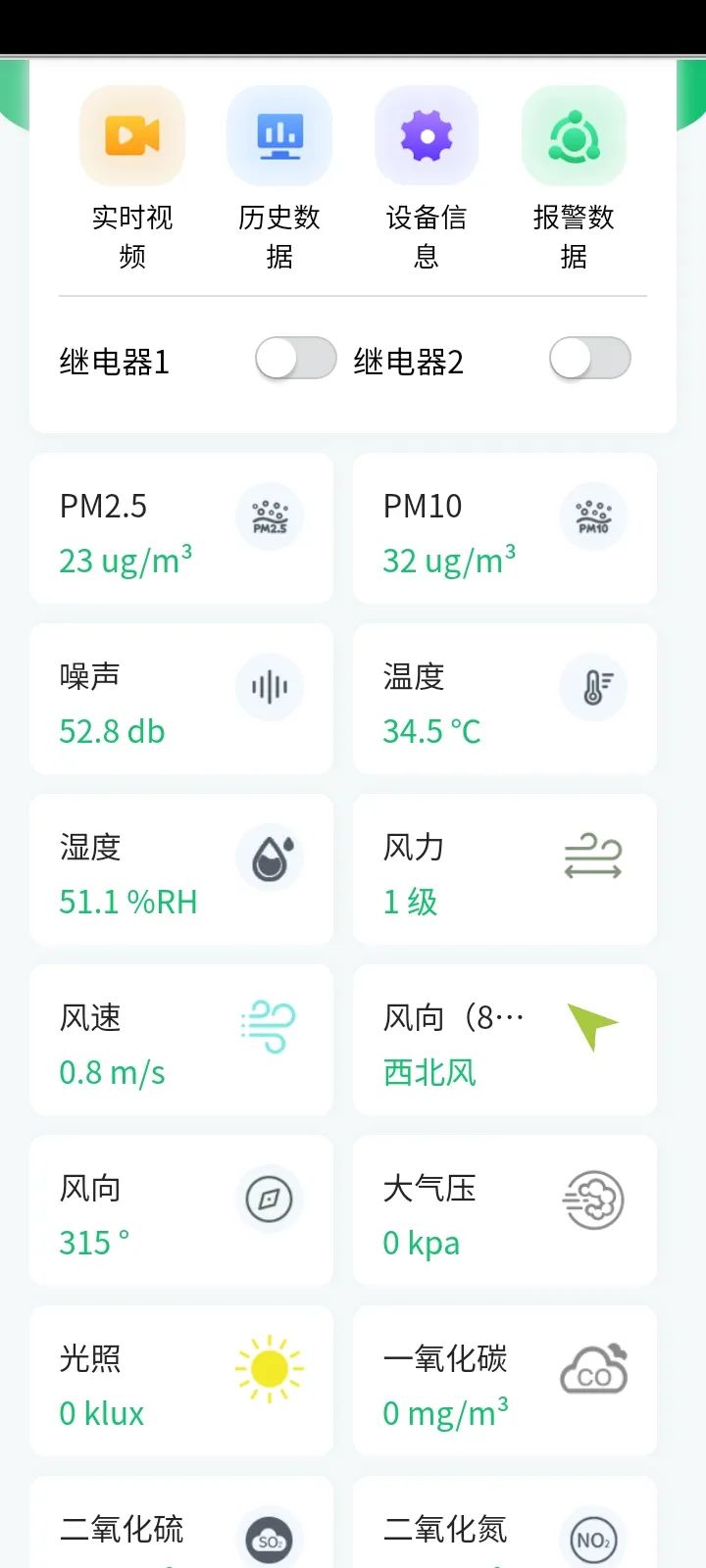This screenshot has height=1568, width=706.
Task: Click the PM2.5 particle icon
Action: click(x=270, y=516)
